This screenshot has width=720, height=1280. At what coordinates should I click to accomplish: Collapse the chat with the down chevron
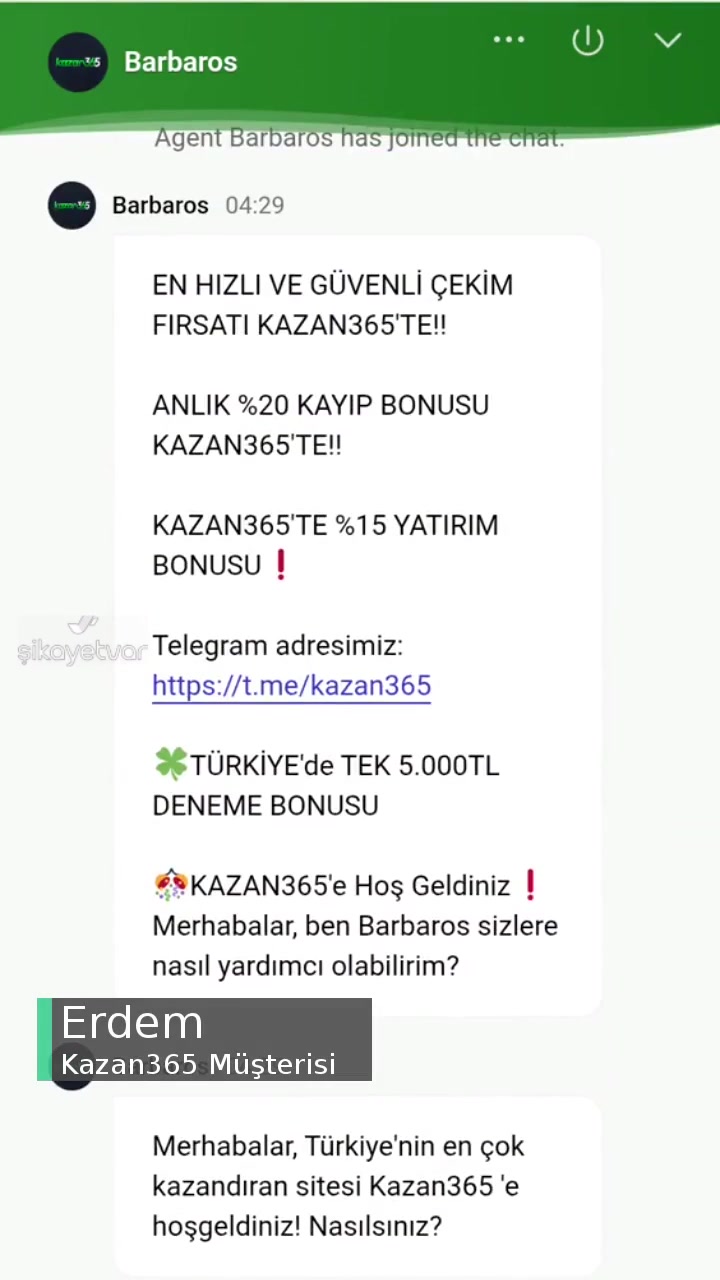click(x=668, y=40)
